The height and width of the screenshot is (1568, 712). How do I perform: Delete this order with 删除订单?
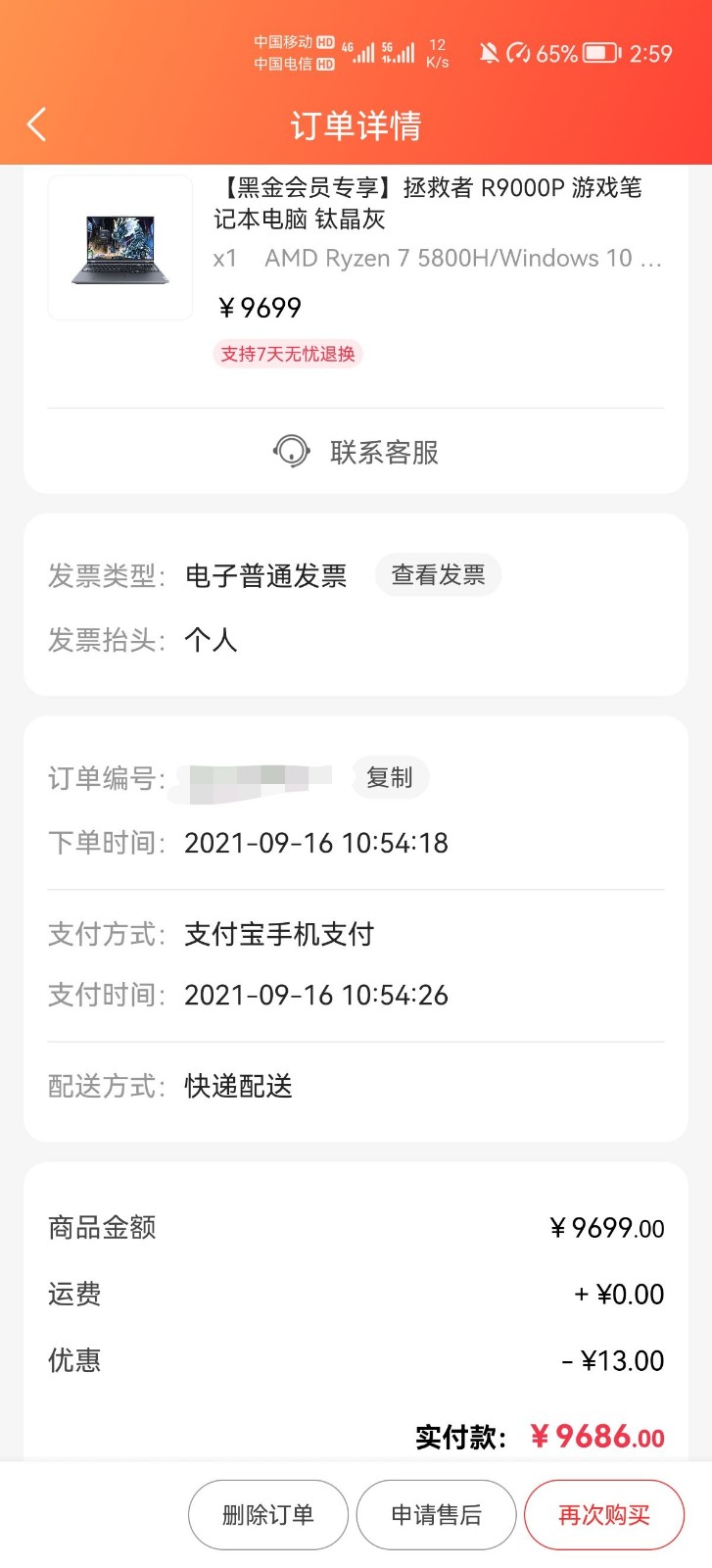tap(268, 1515)
